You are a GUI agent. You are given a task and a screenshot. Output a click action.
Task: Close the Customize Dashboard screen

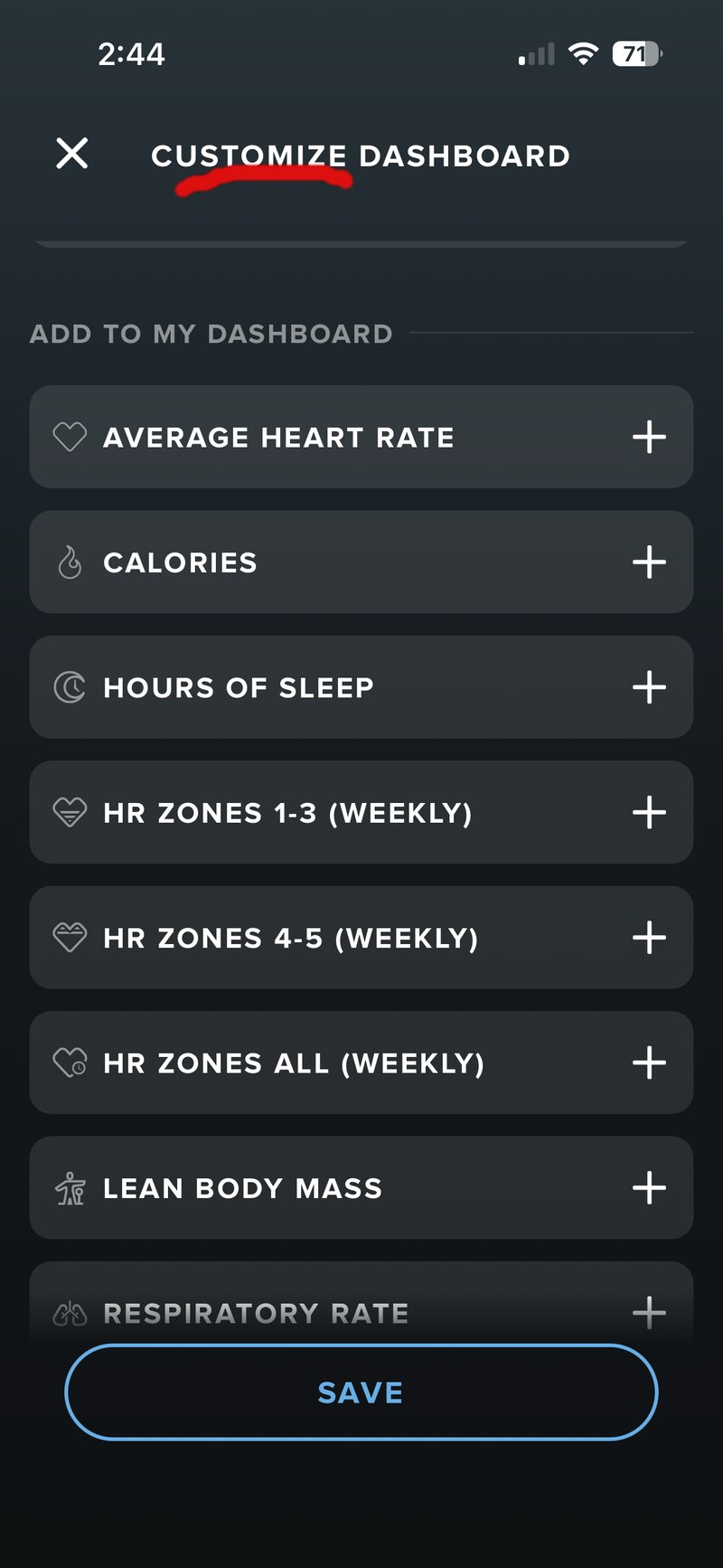click(71, 154)
